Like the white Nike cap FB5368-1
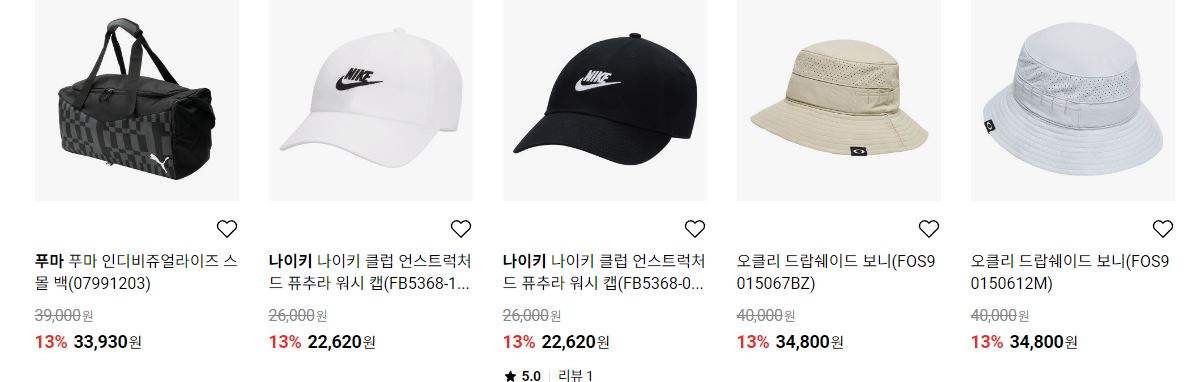 (461, 228)
